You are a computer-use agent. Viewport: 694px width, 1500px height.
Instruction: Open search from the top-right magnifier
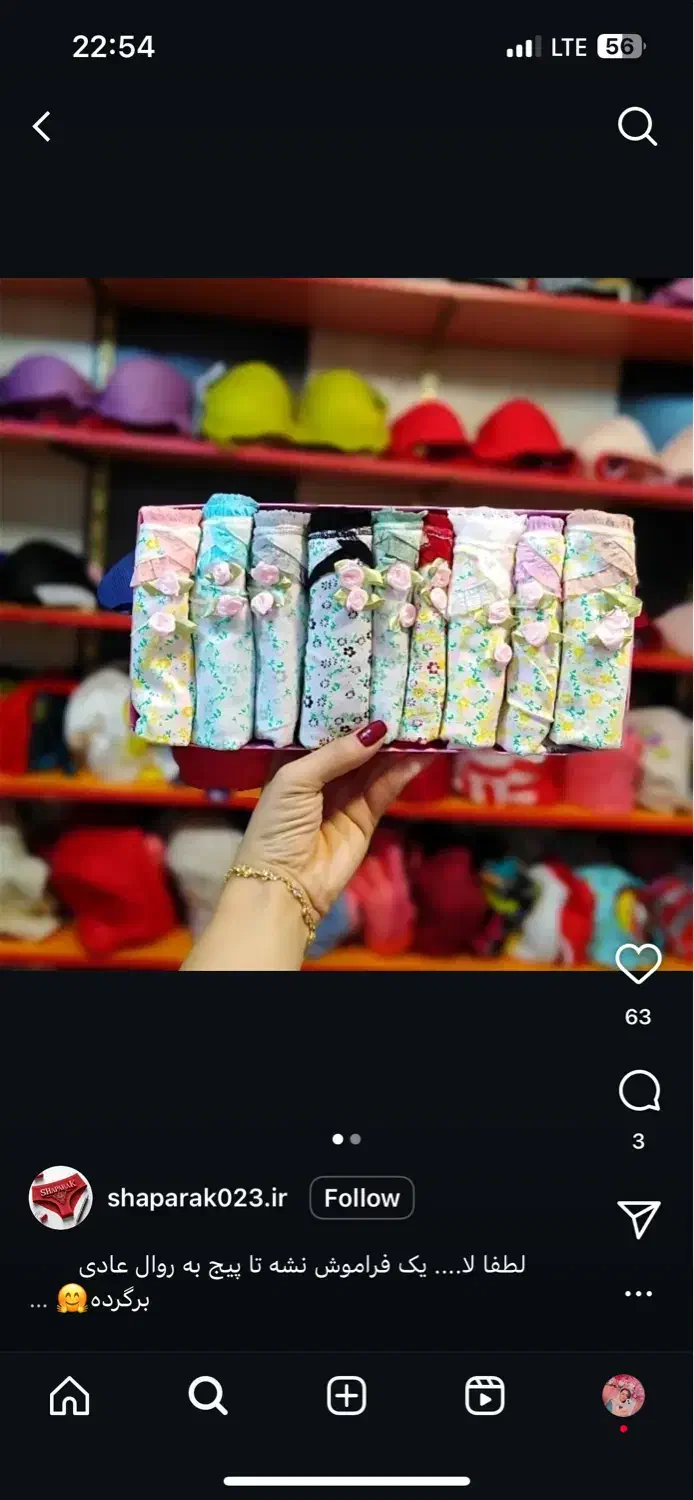637,127
